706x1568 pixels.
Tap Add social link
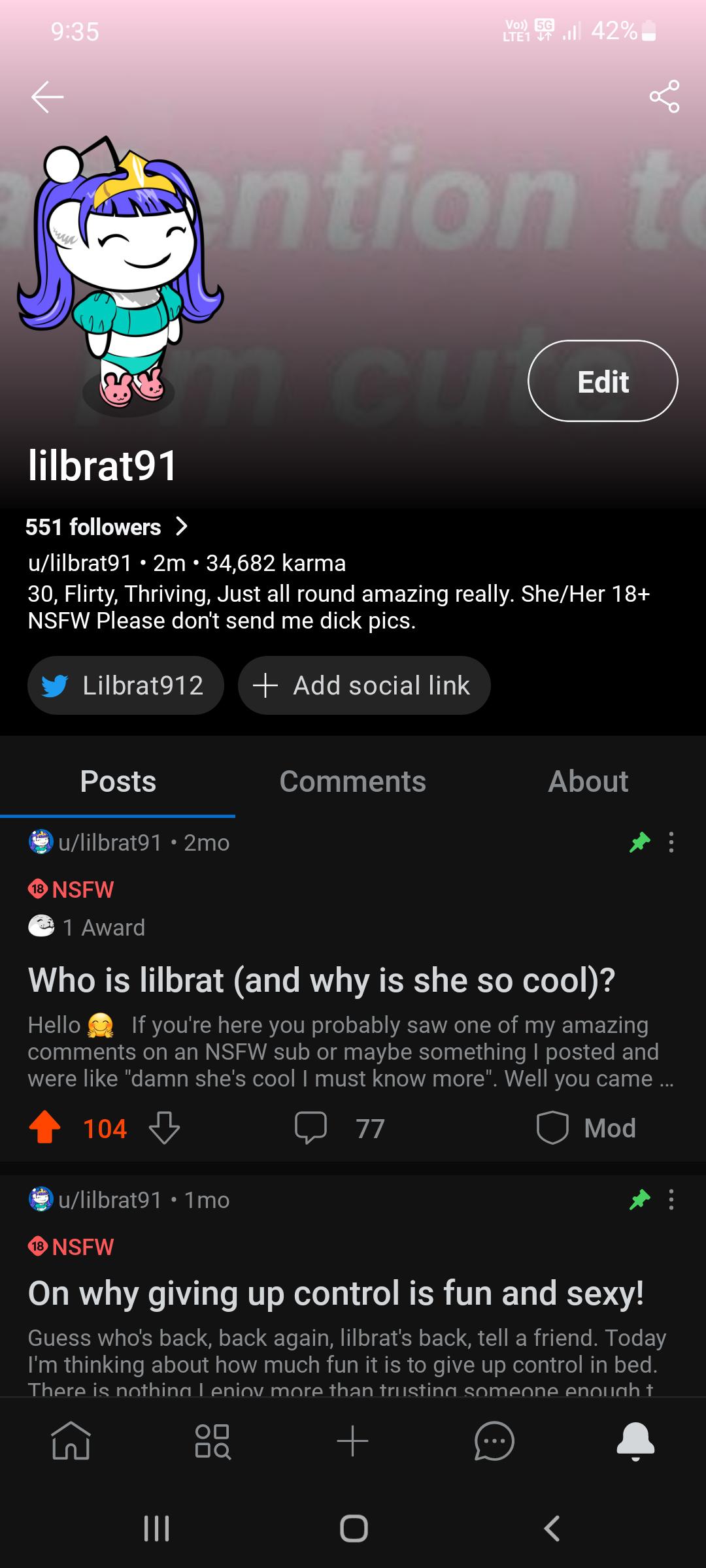click(x=364, y=685)
